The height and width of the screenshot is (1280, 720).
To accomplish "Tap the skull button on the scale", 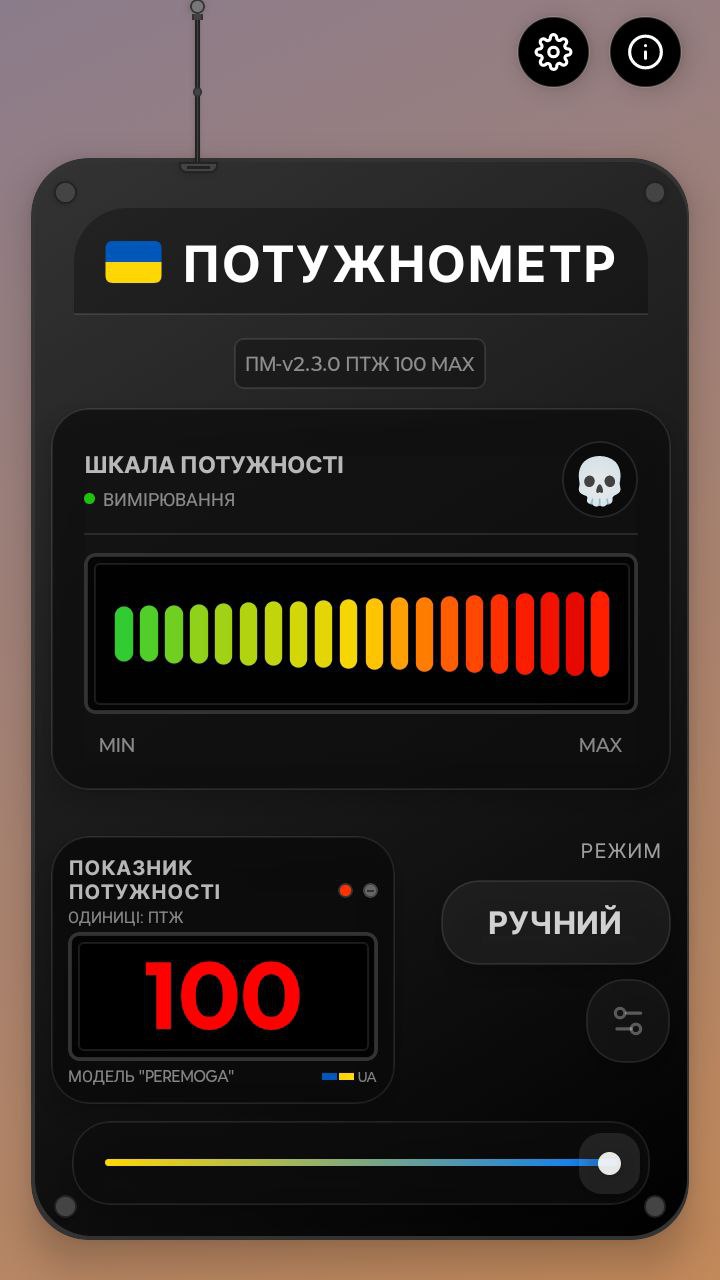I will [x=600, y=480].
